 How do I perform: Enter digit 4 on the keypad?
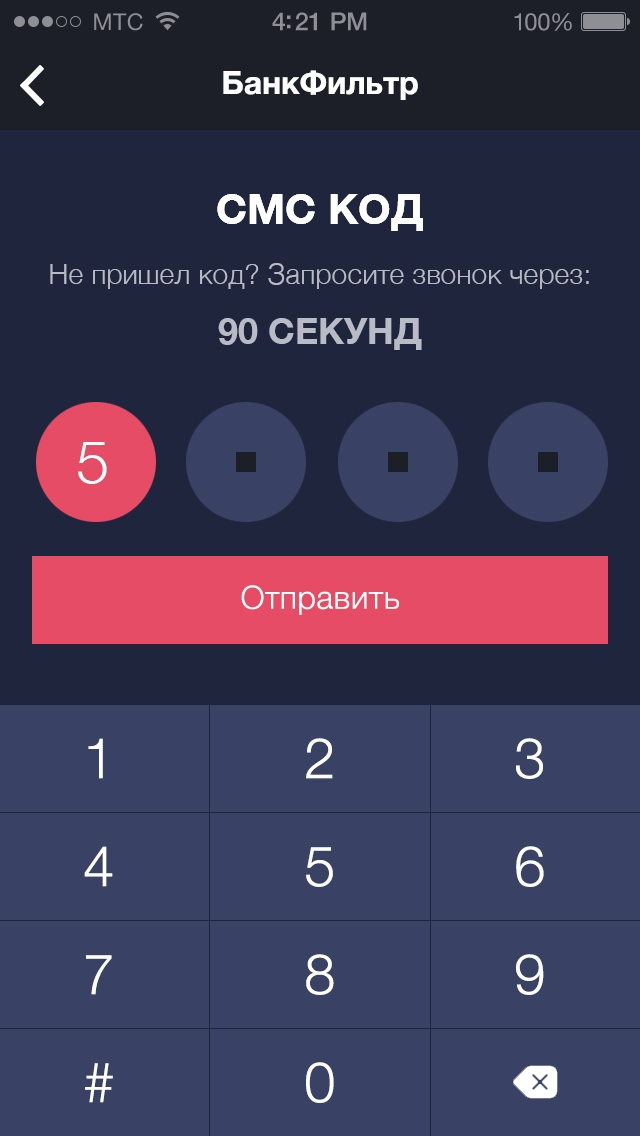(x=104, y=866)
